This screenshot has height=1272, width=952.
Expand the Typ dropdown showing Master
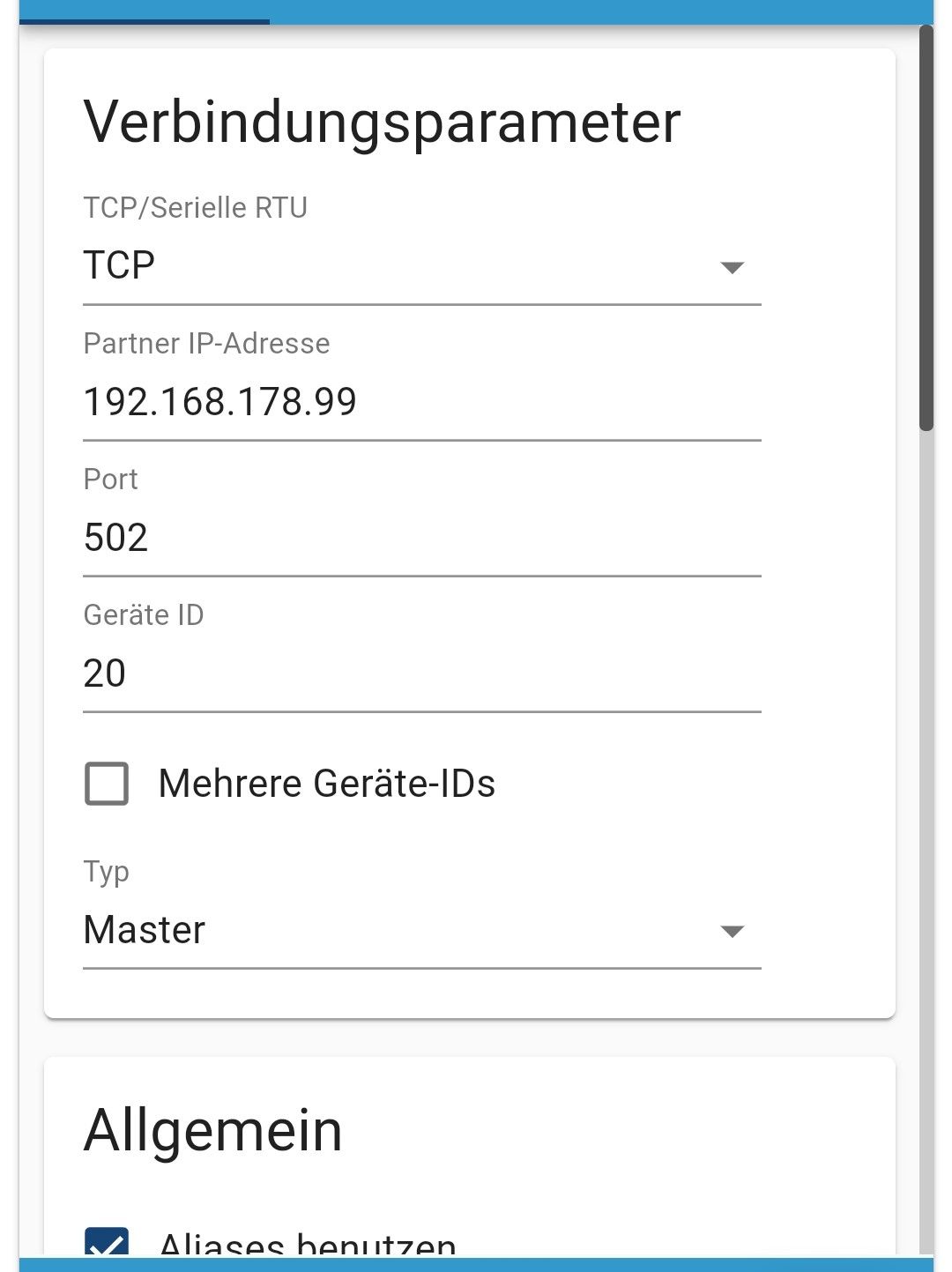[421, 931]
